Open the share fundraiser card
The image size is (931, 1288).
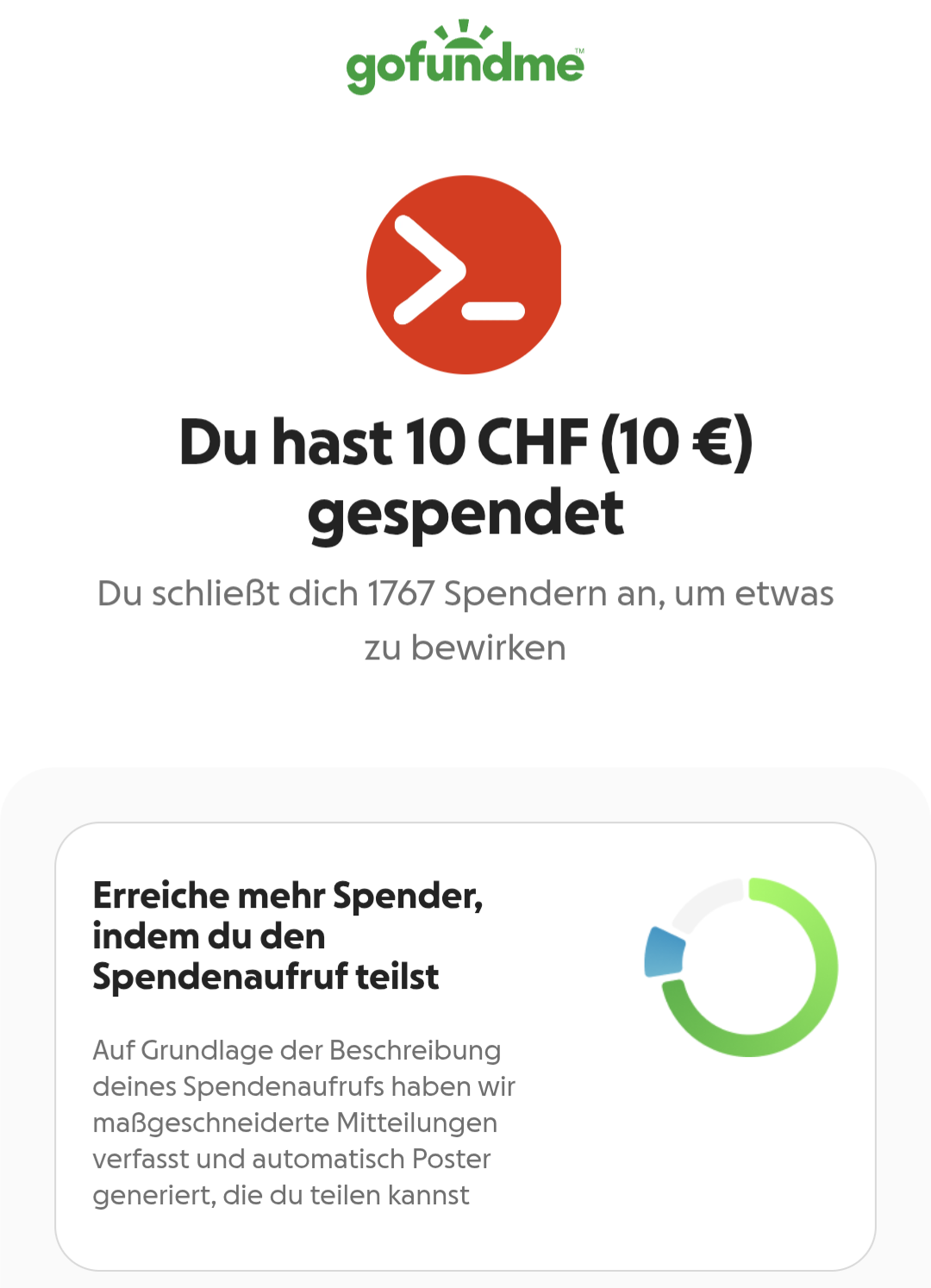pos(465,1045)
